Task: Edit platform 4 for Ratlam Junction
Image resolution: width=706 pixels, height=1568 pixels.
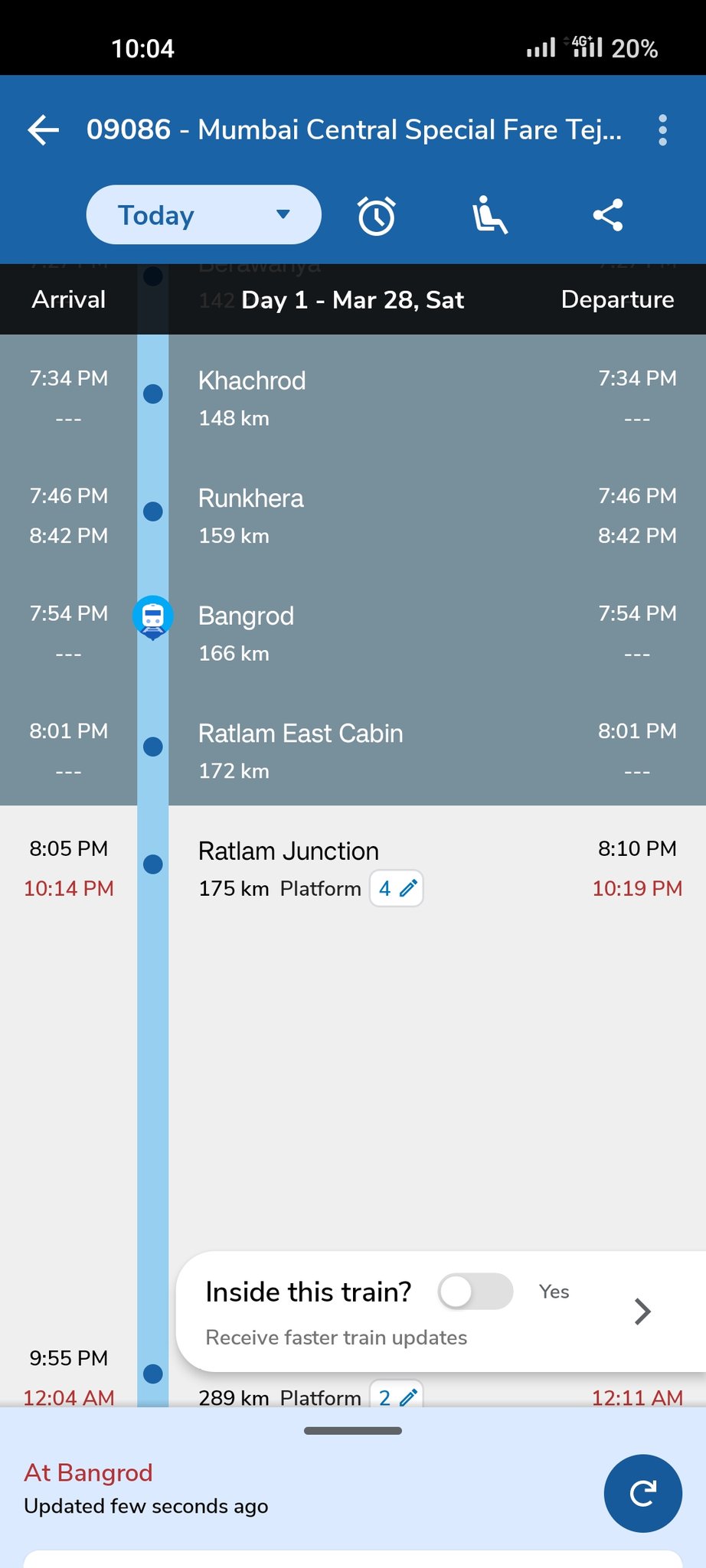Action: 397,889
